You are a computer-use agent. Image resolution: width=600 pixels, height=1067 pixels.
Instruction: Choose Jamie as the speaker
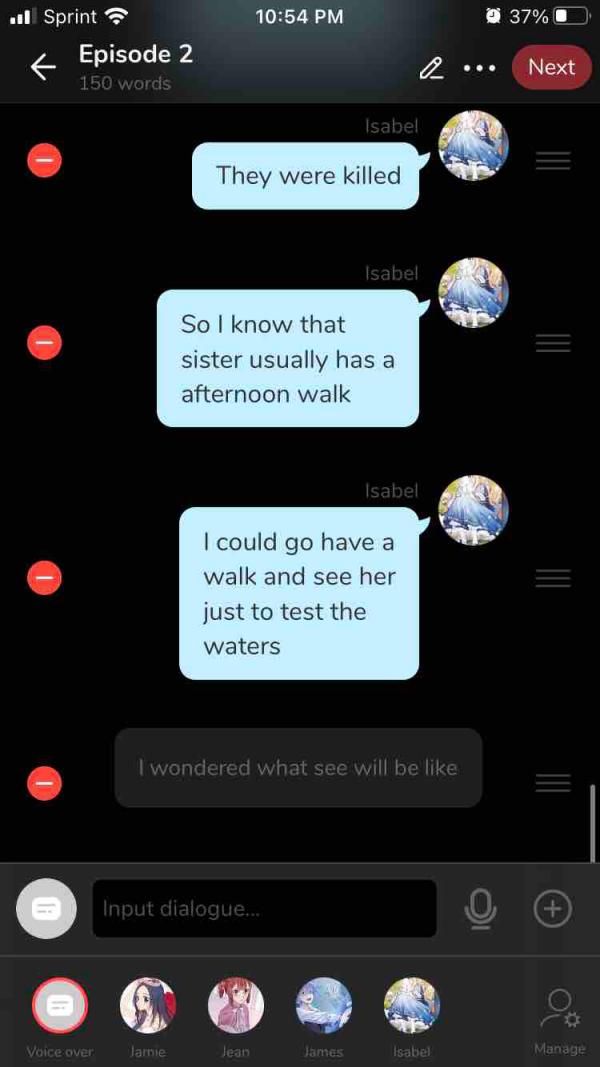click(x=147, y=1006)
